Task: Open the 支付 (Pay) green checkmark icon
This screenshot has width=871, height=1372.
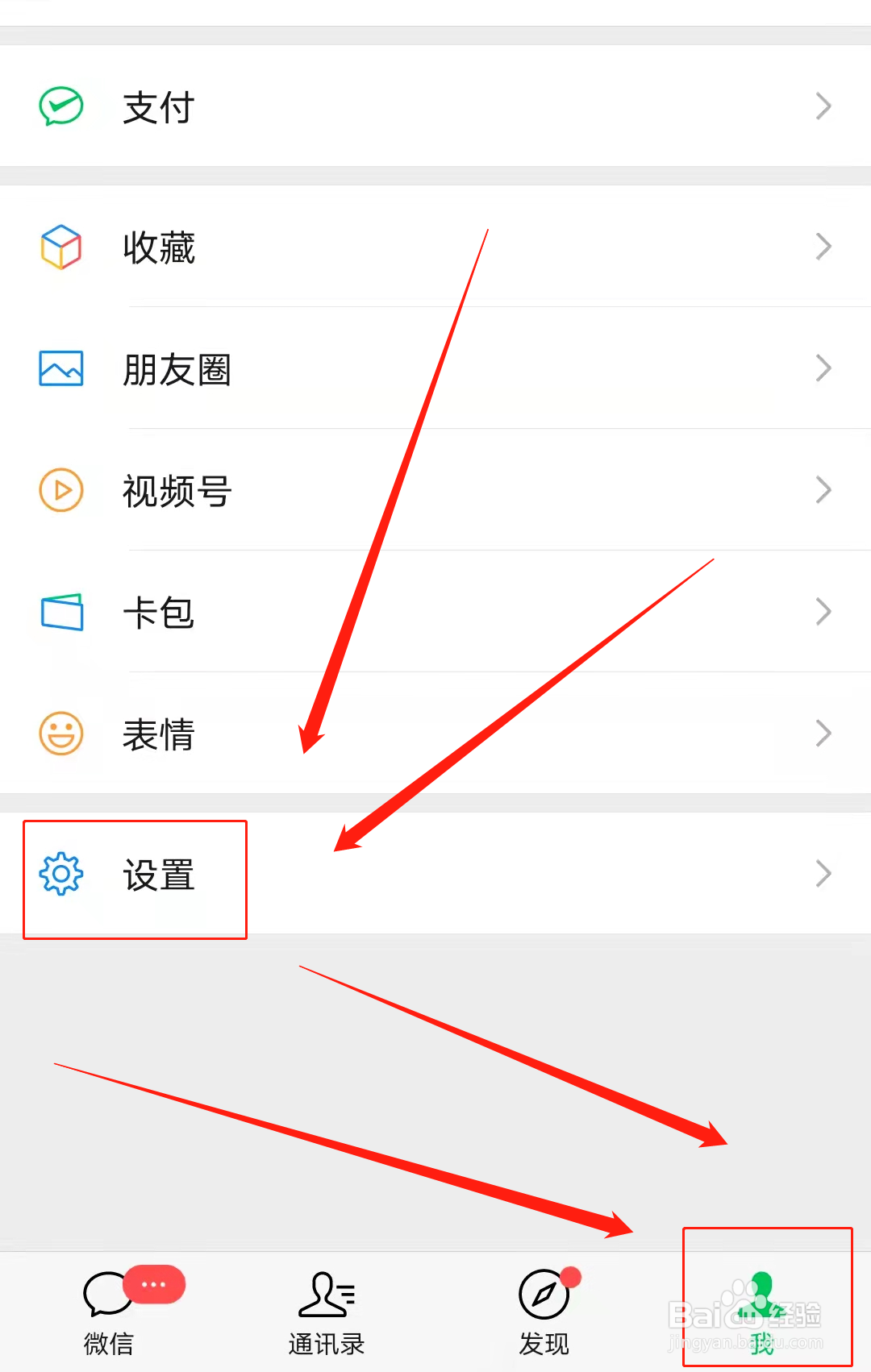Action: click(x=60, y=106)
